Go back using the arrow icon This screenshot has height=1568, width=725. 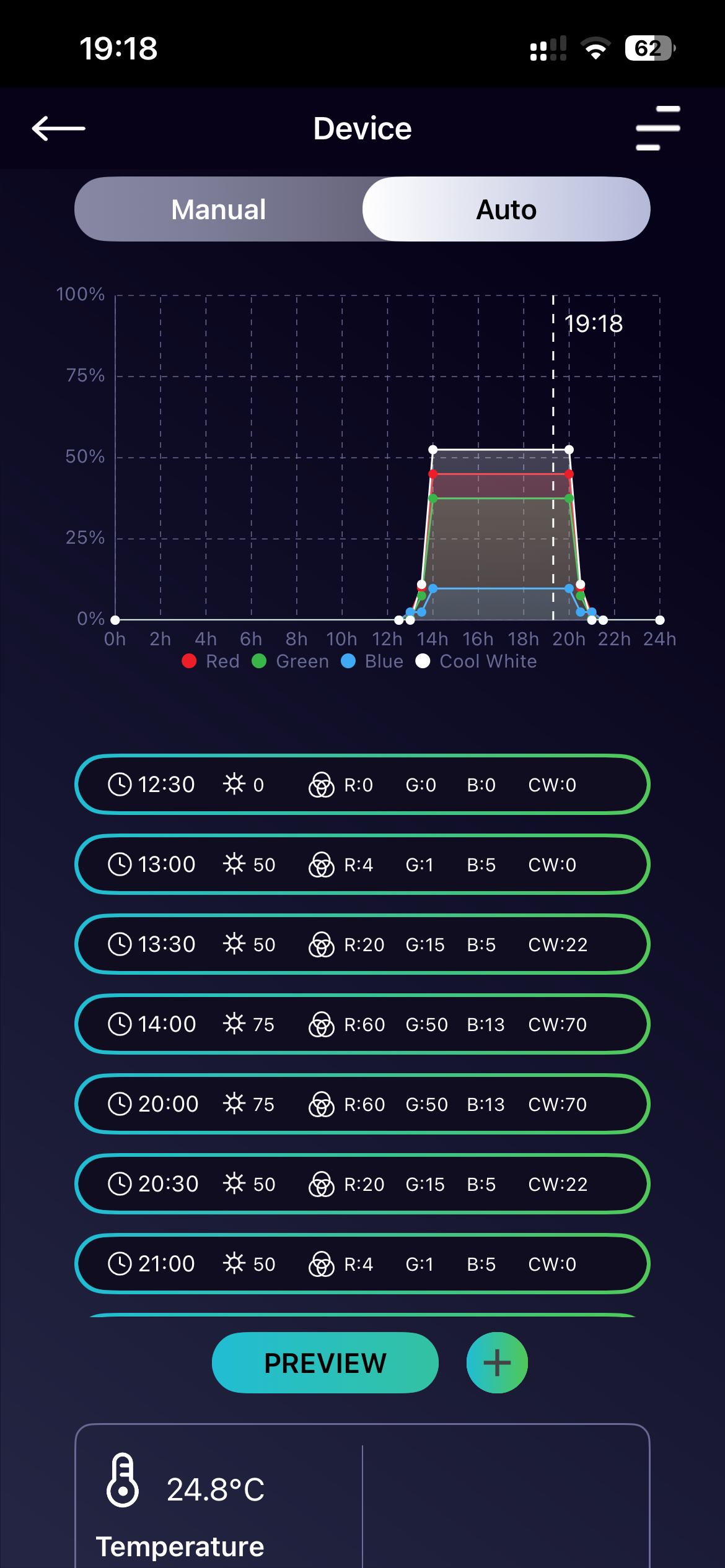tap(58, 128)
